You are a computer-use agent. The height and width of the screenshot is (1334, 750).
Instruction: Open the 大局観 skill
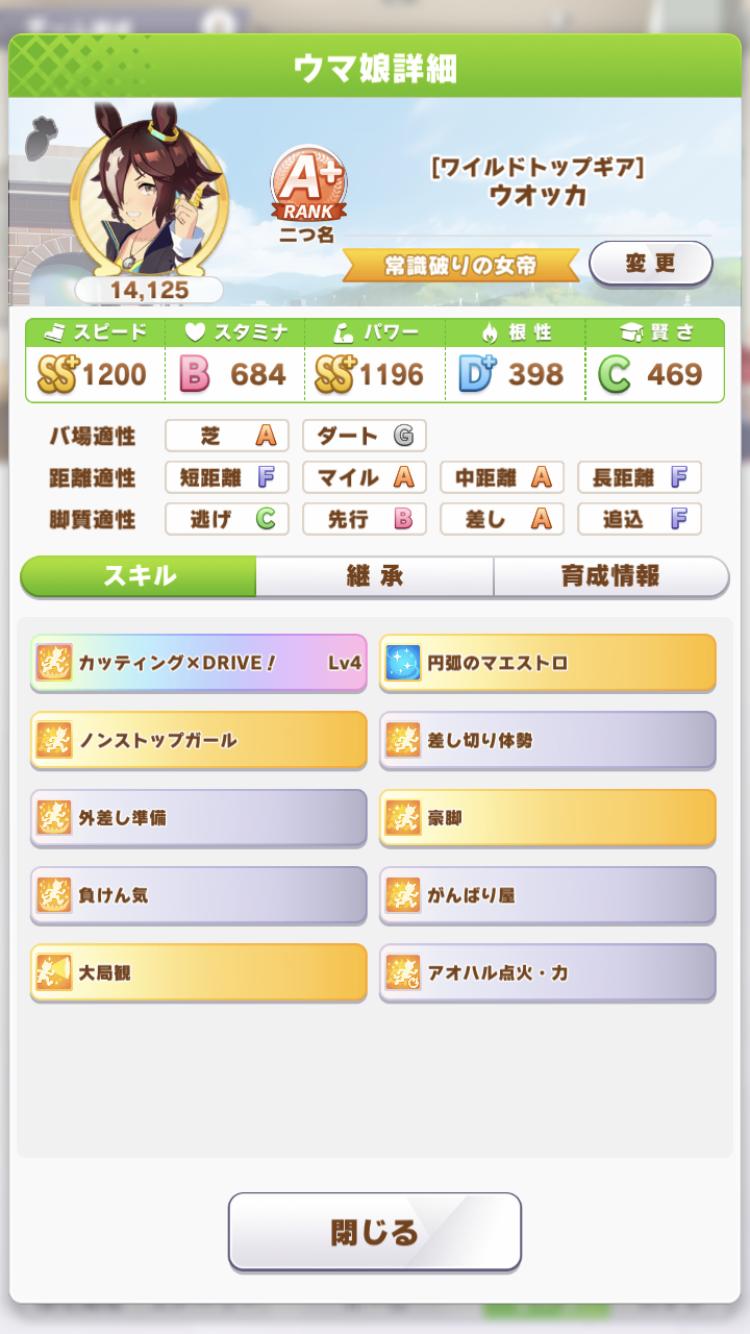tap(198, 973)
